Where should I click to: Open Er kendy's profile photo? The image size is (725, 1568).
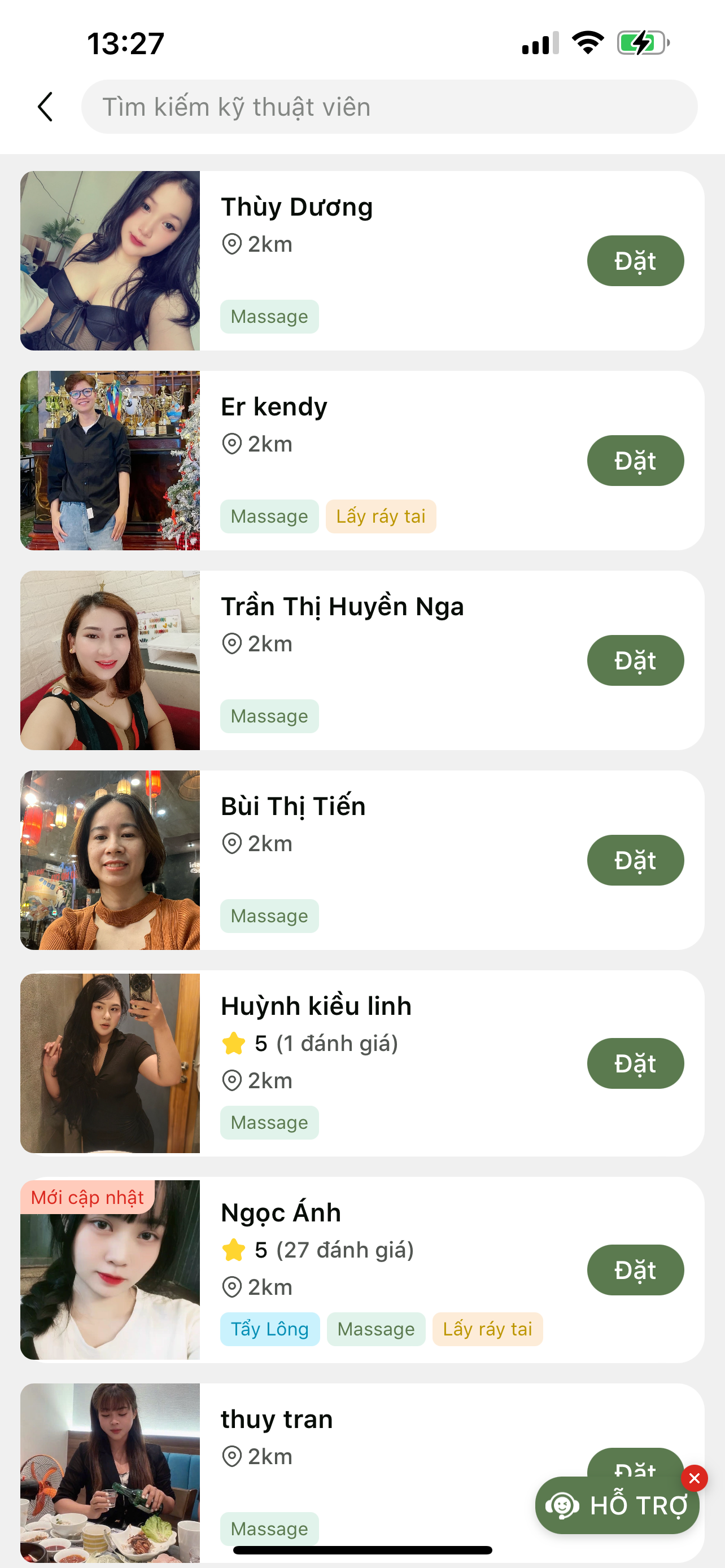click(x=110, y=461)
